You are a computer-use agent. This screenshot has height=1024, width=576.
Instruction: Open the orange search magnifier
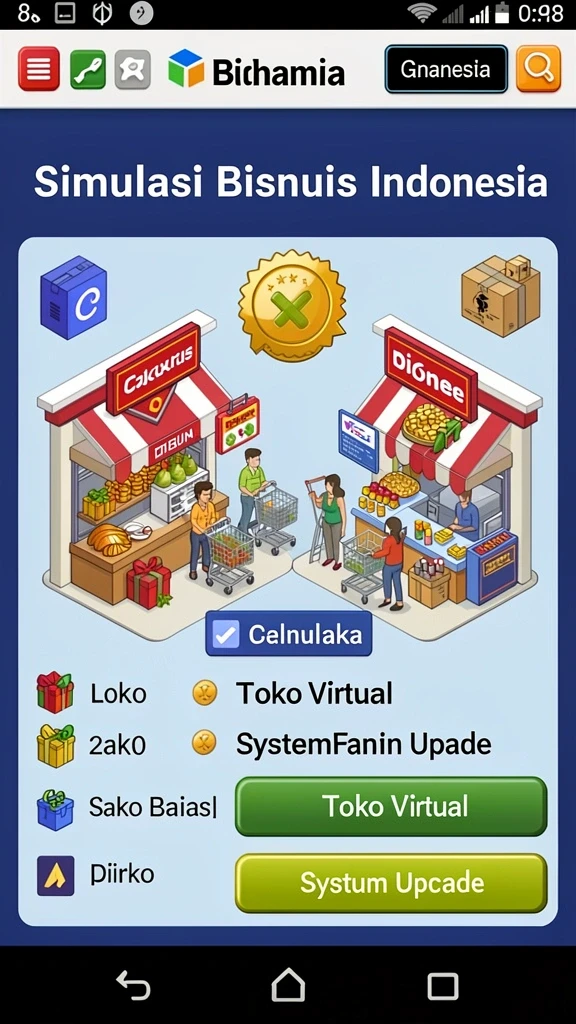pos(538,69)
